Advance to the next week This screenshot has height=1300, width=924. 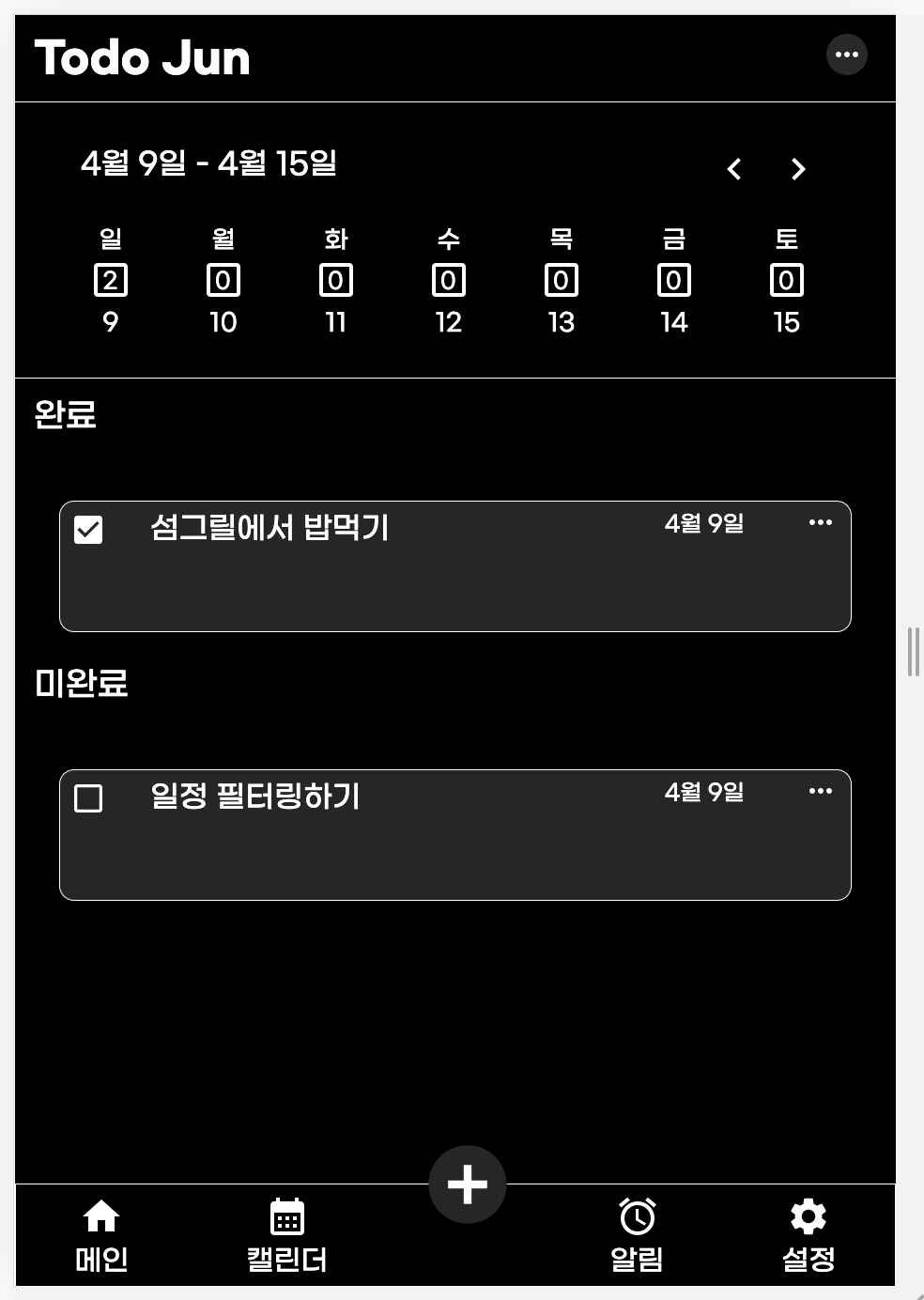click(798, 169)
